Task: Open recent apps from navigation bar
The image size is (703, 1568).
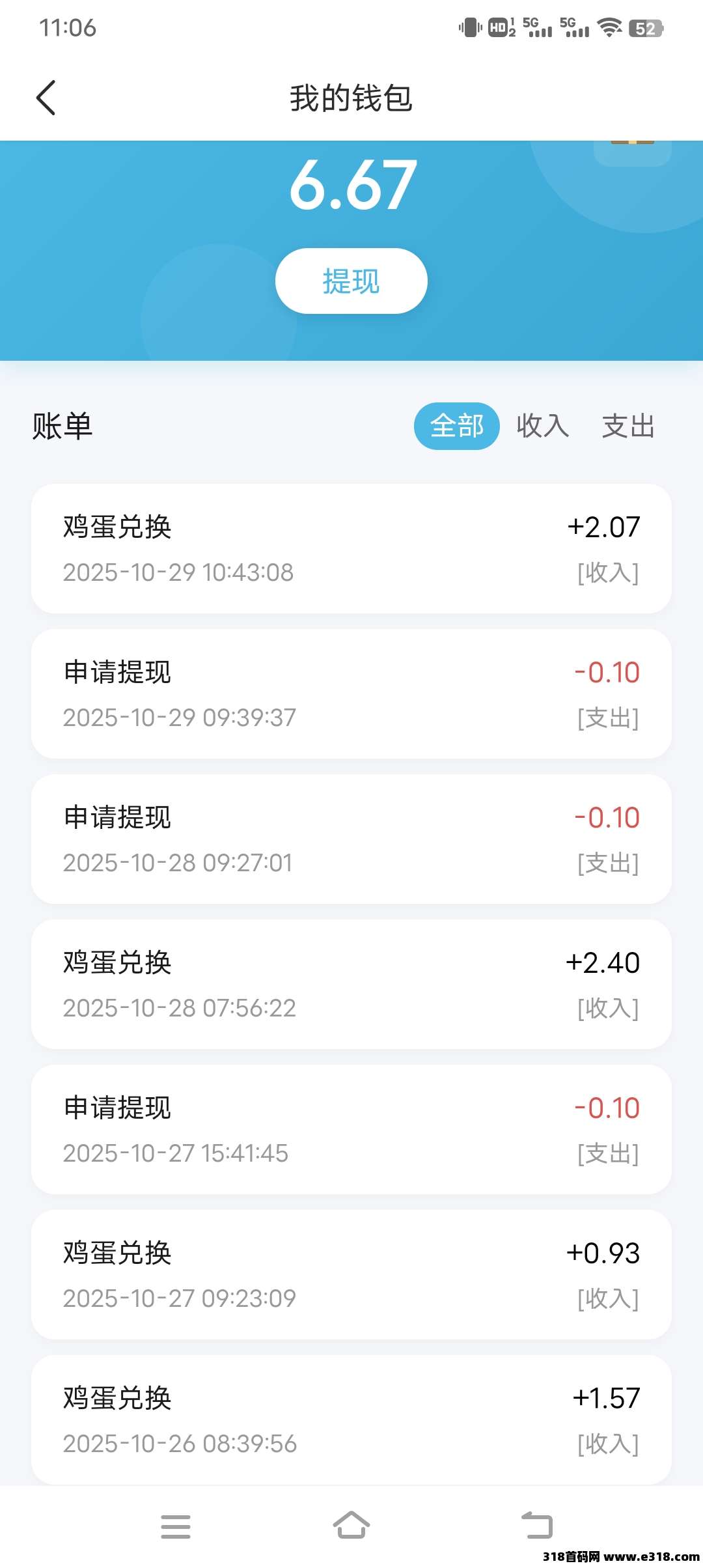Action: tap(176, 1526)
